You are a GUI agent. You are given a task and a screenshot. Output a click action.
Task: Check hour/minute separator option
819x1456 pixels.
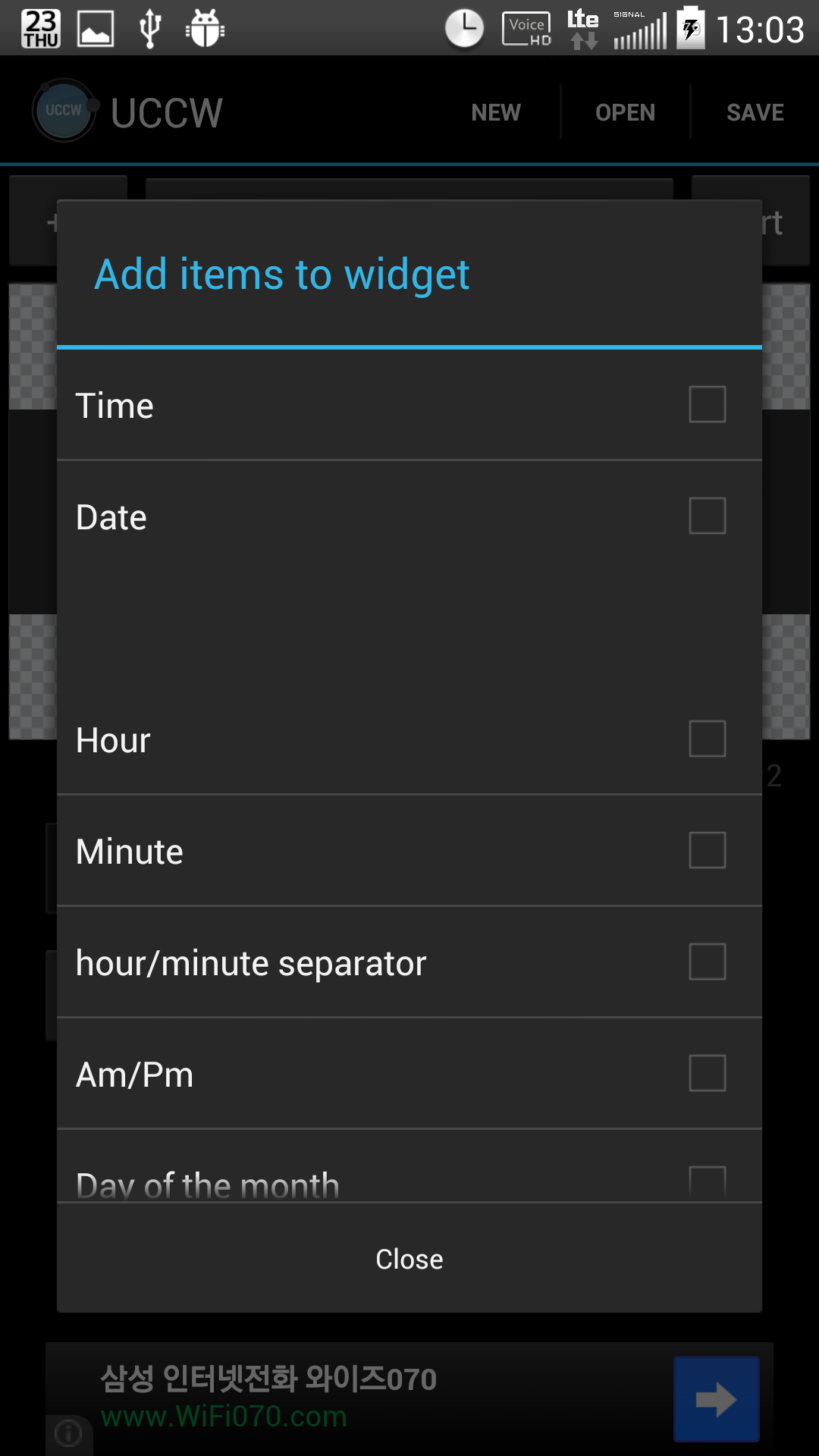click(707, 962)
